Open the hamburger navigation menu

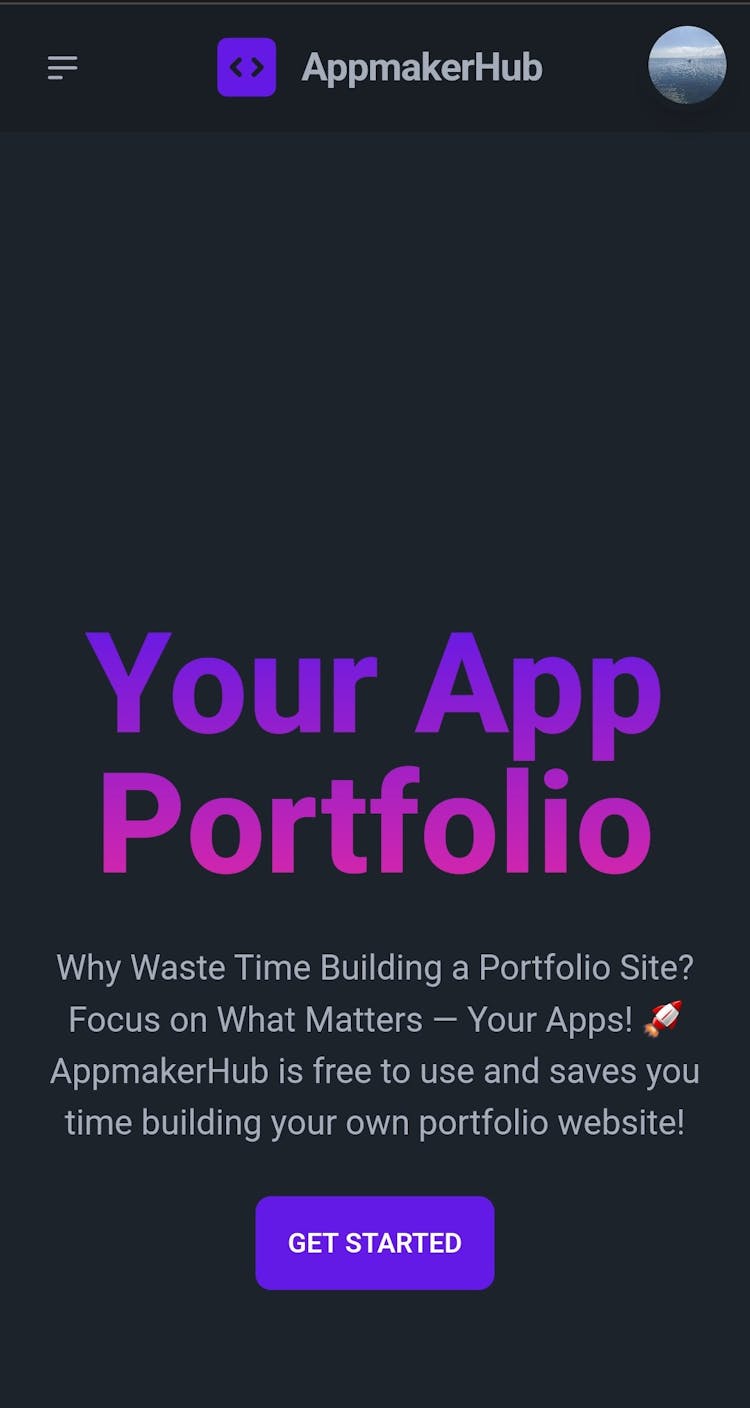(62, 67)
